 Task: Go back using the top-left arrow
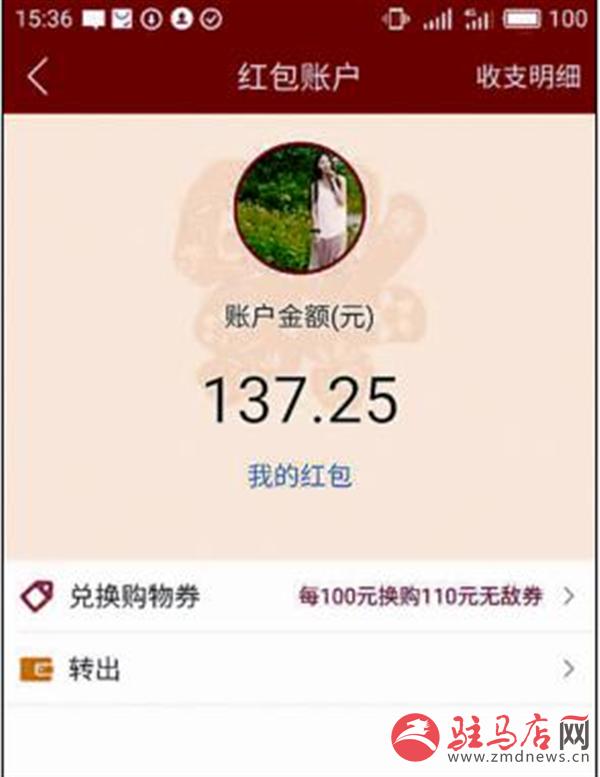pos(38,77)
